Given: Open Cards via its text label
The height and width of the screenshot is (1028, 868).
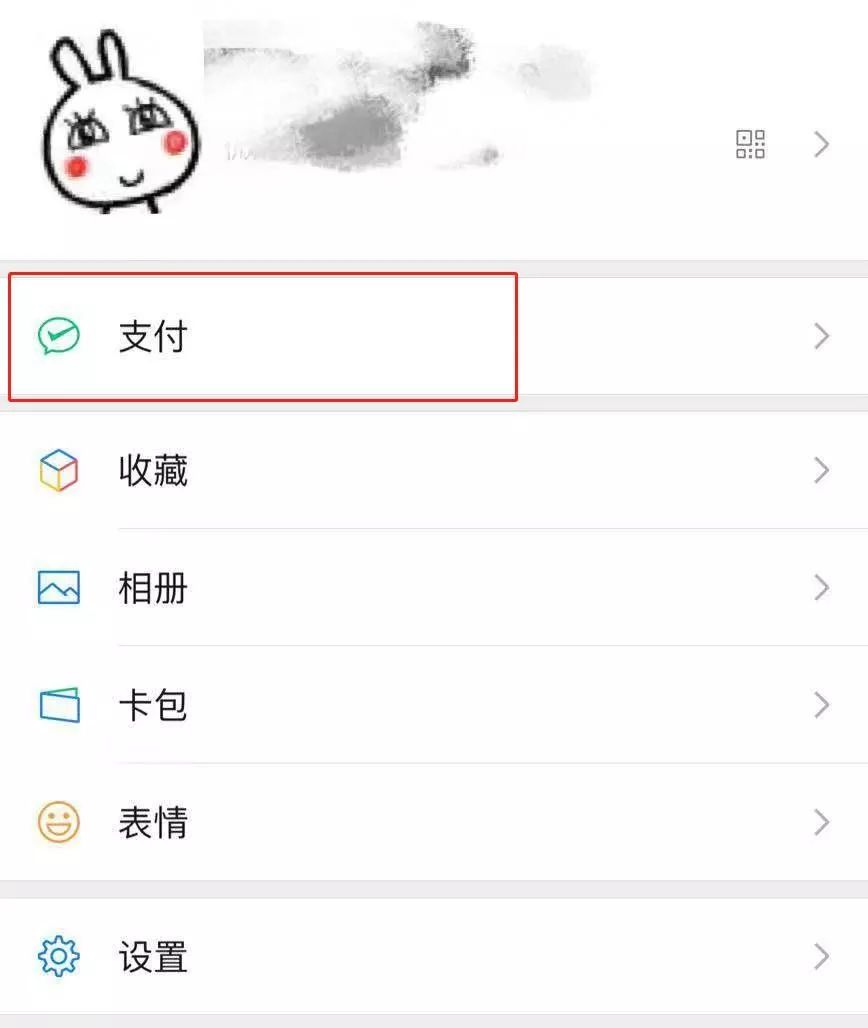Looking at the screenshot, I should [x=152, y=706].
